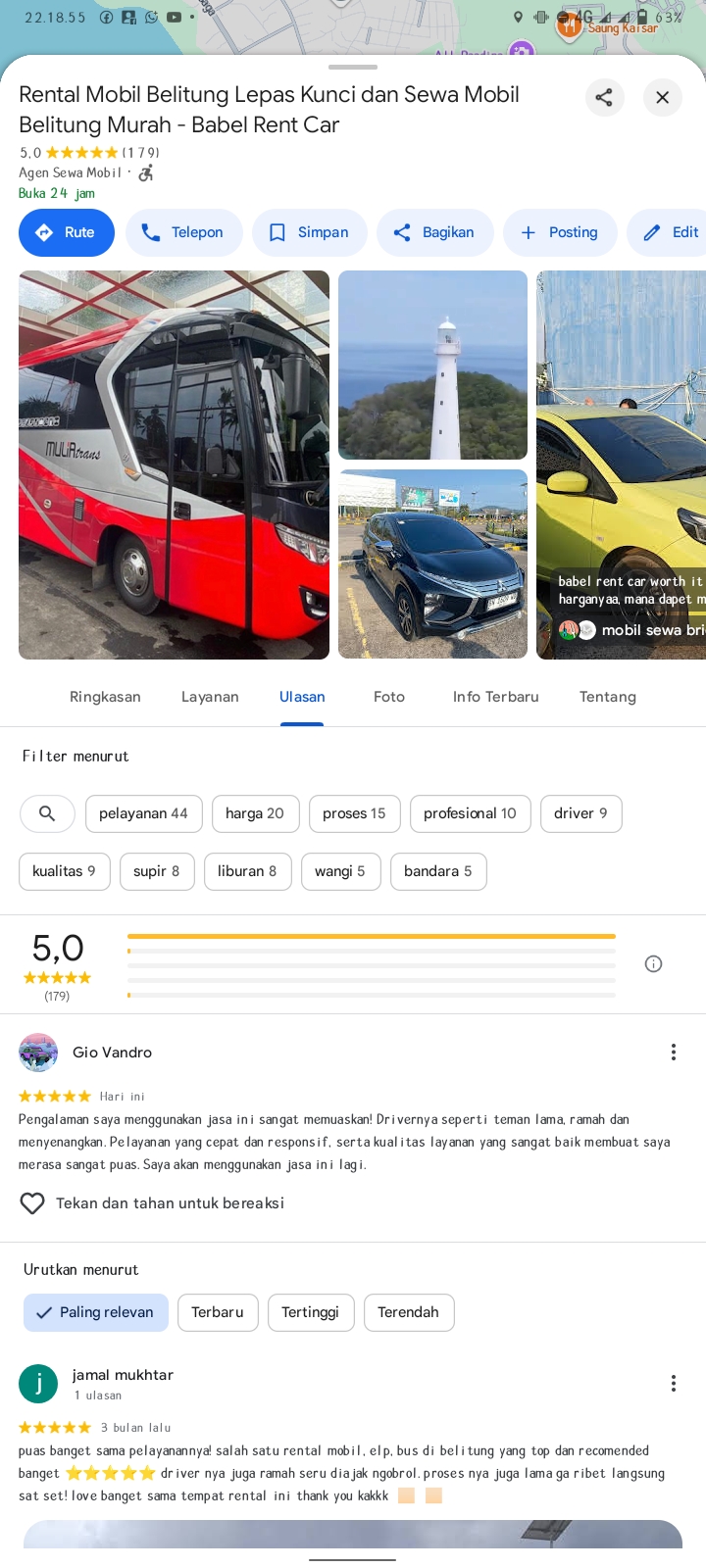Image resolution: width=706 pixels, height=1568 pixels.
Task: Search within reviews using the magnifier chip
Action: click(x=47, y=813)
